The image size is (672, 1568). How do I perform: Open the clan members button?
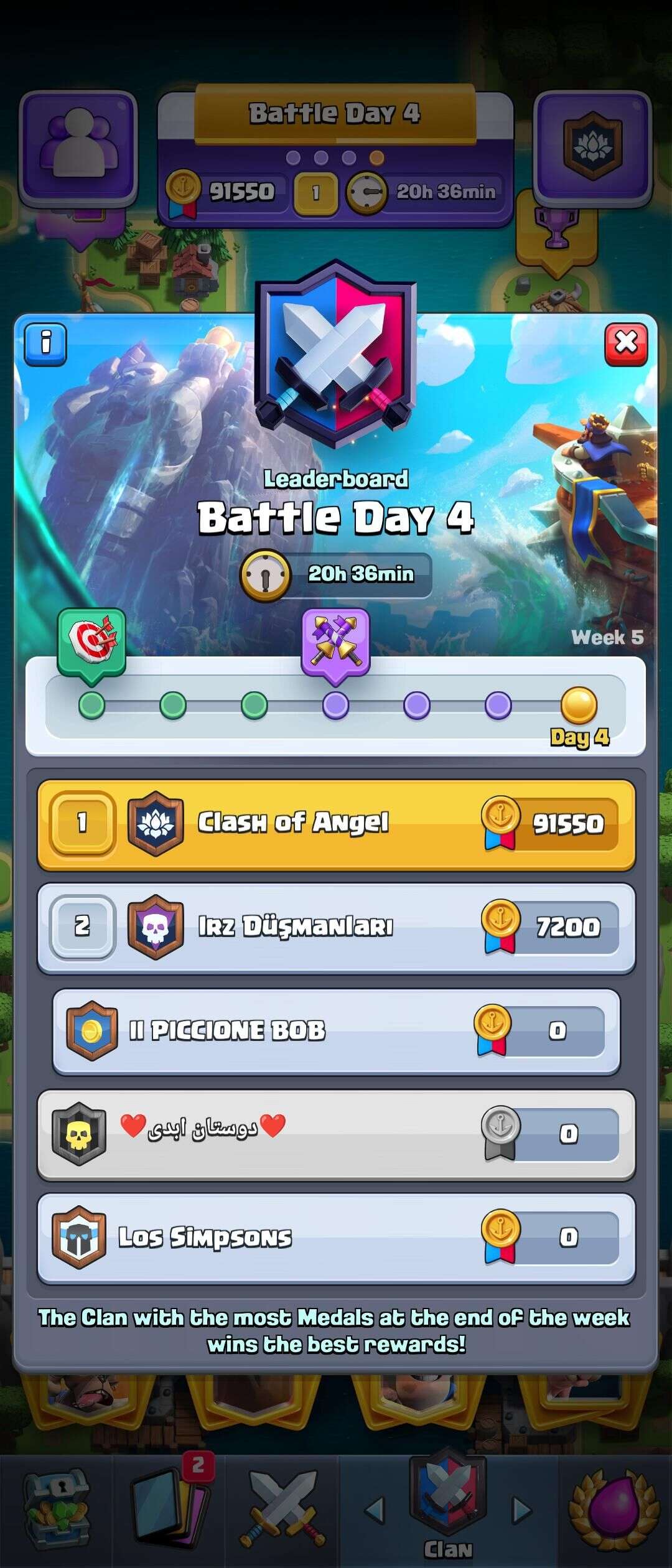[78, 149]
